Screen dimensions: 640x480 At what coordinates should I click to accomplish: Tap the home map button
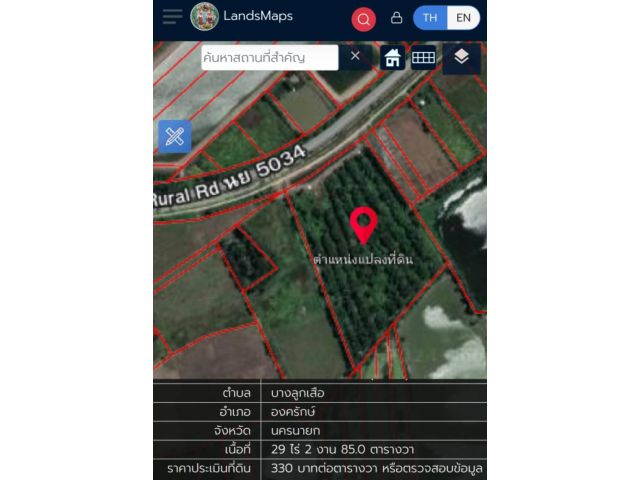(x=393, y=57)
